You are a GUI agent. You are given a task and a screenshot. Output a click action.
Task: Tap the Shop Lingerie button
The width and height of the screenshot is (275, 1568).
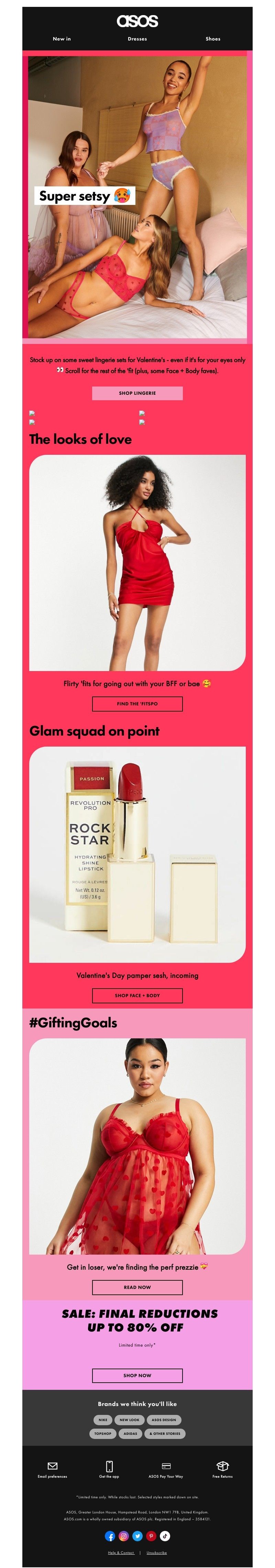[137, 393]
